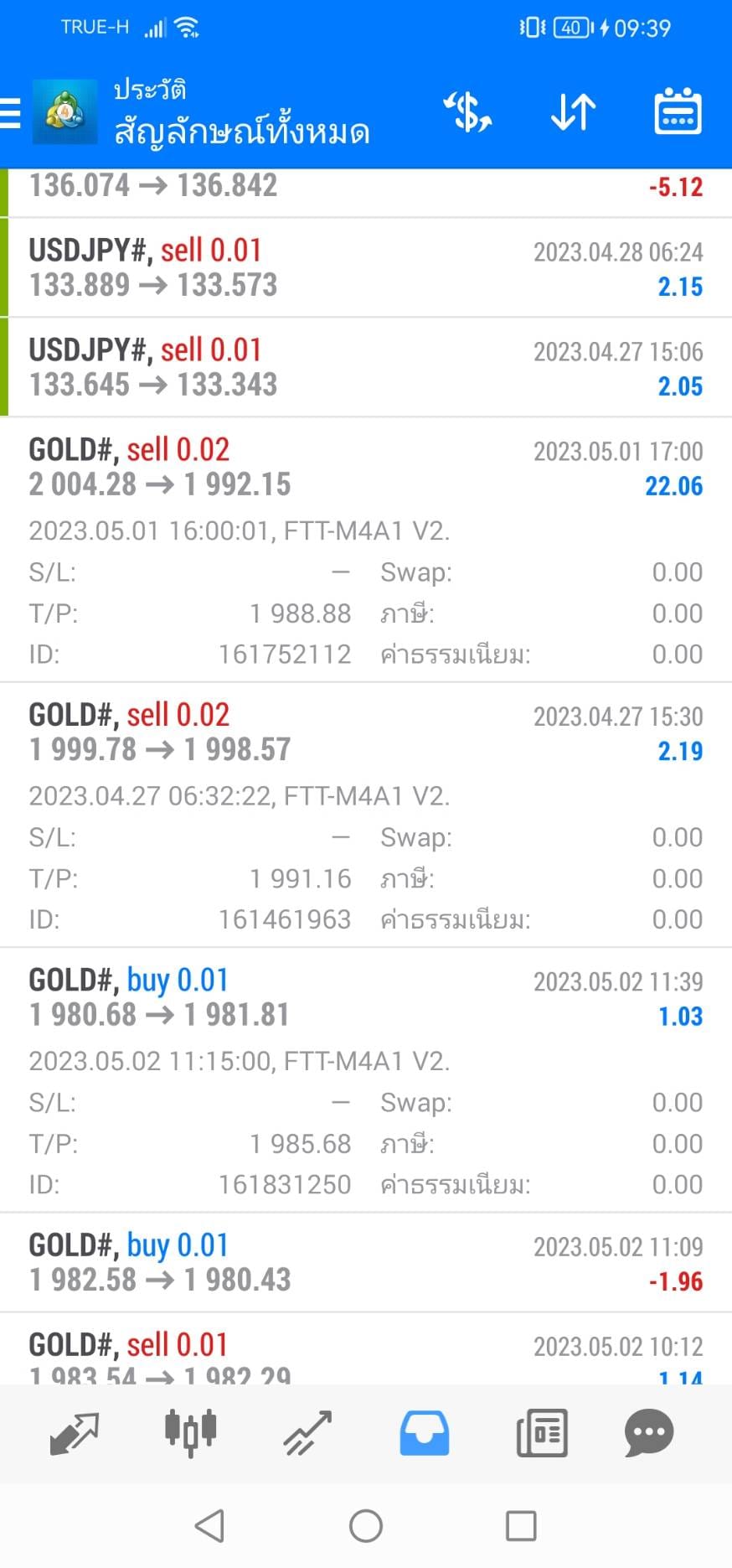The image size is (732, 1568).
Task: Collapse GOLD sell 0.02 trade with 22.06 profit
Action: coord(366,550)
